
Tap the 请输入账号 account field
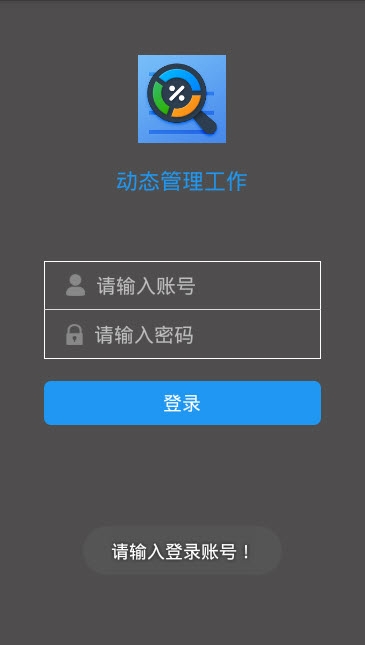[182, 285]
